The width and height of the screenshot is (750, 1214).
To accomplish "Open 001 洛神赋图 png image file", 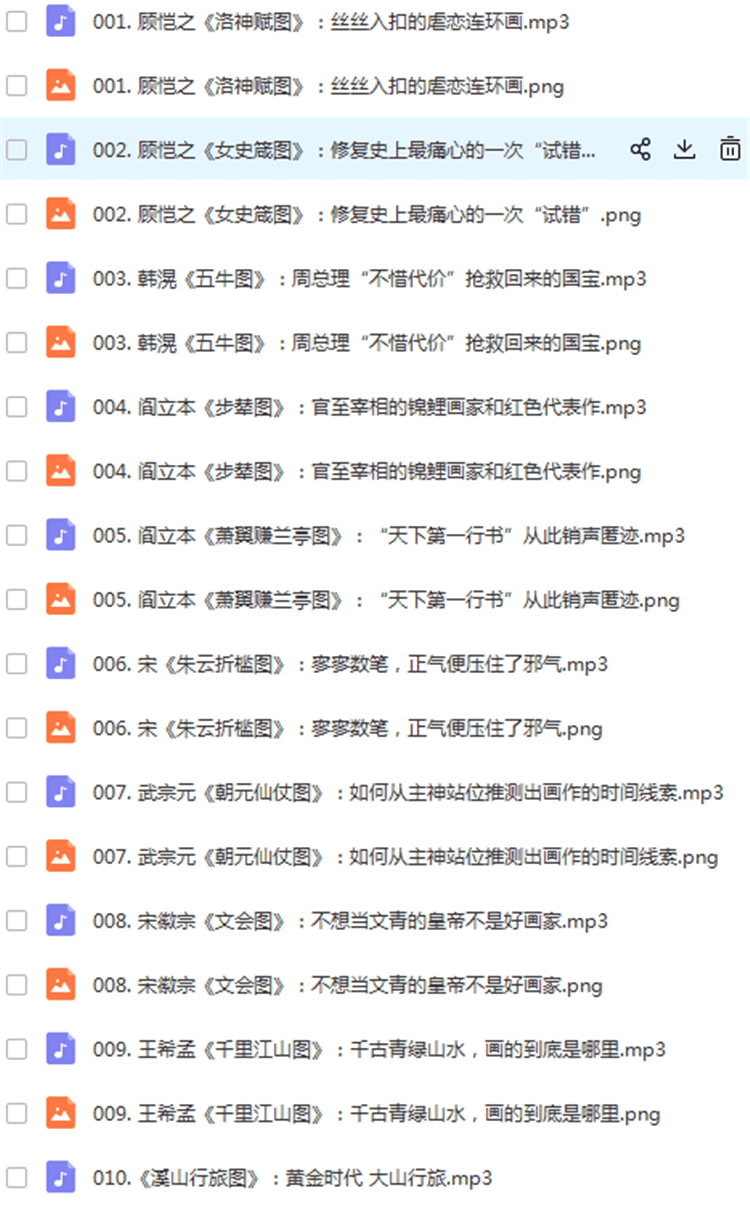I will click(x=328, y=86).
